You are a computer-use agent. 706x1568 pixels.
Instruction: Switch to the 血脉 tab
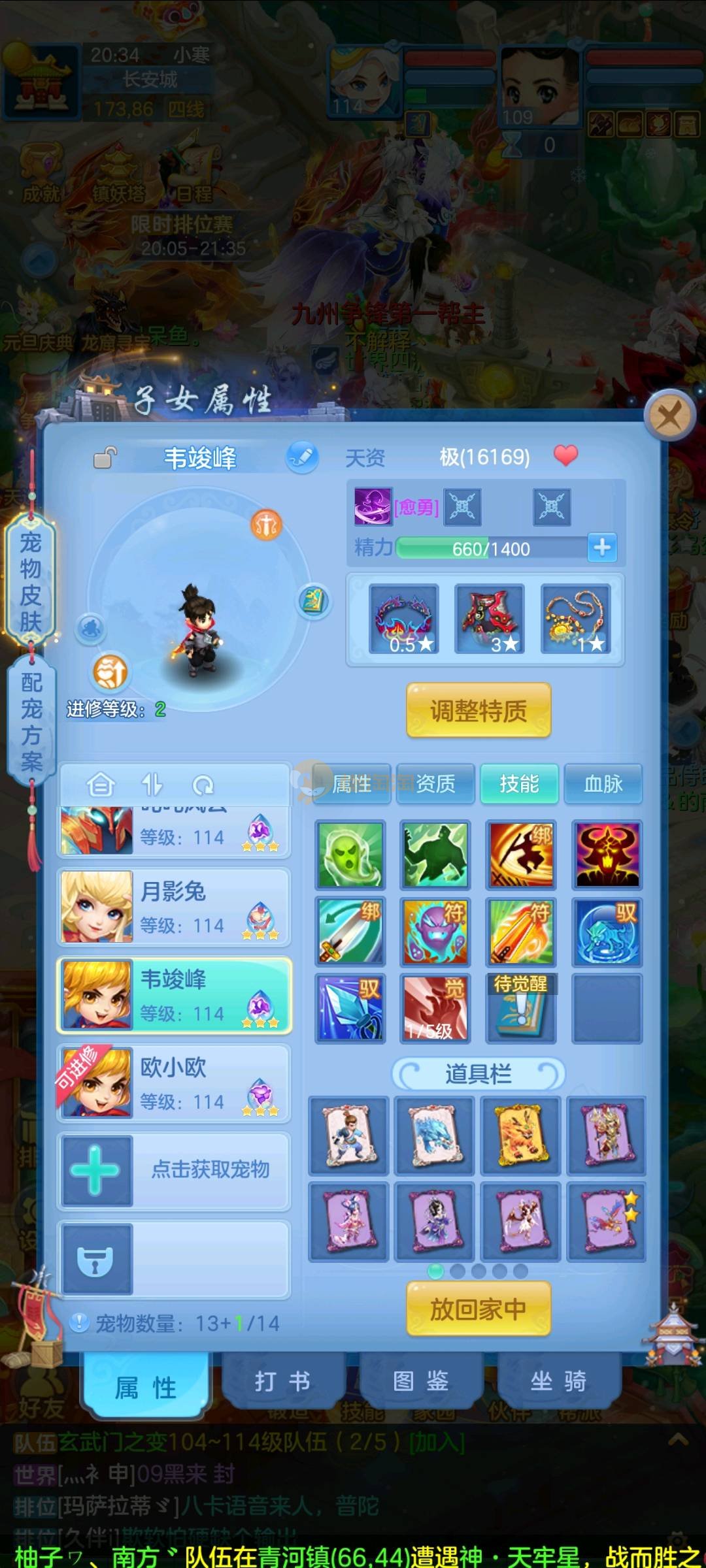point(603,783)
